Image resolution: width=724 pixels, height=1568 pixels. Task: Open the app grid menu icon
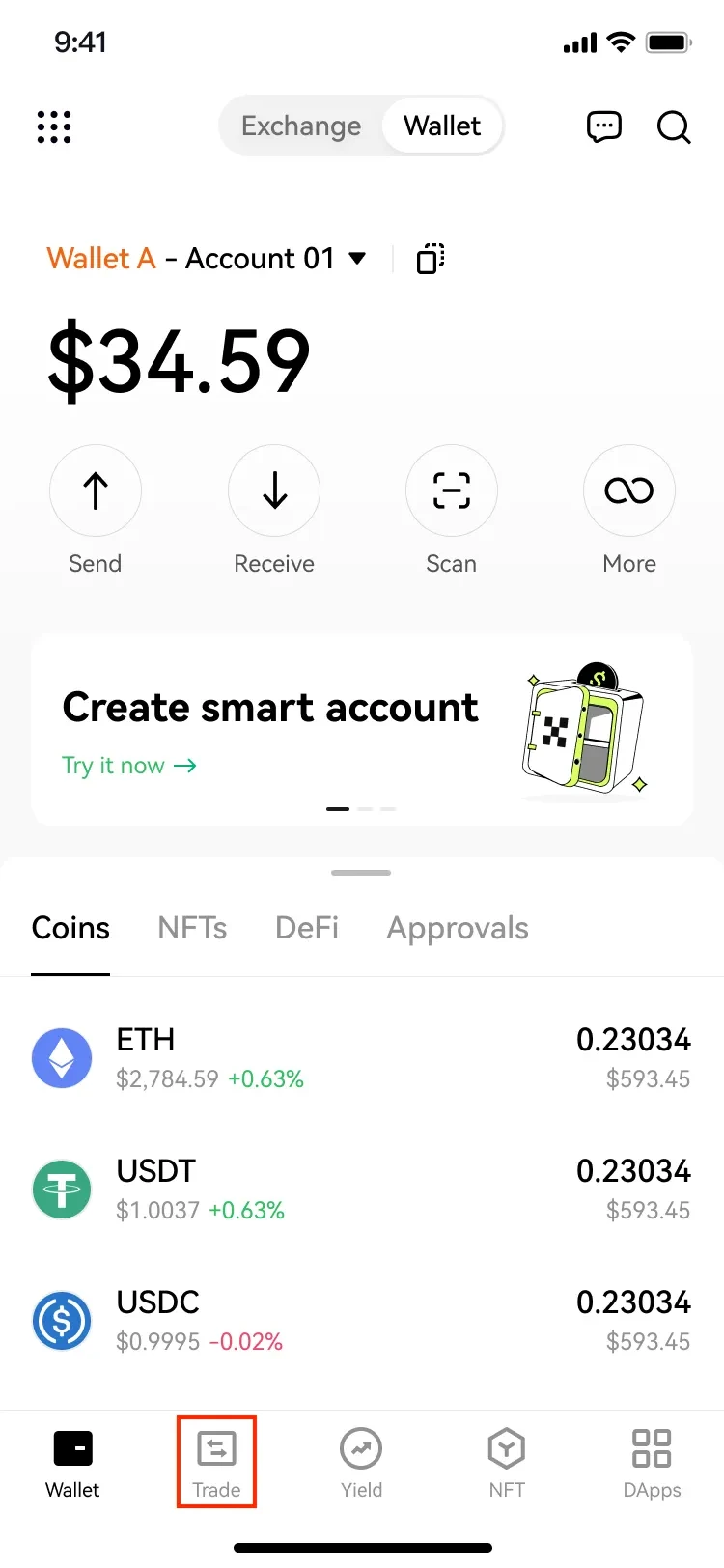(x=53, y=126)
